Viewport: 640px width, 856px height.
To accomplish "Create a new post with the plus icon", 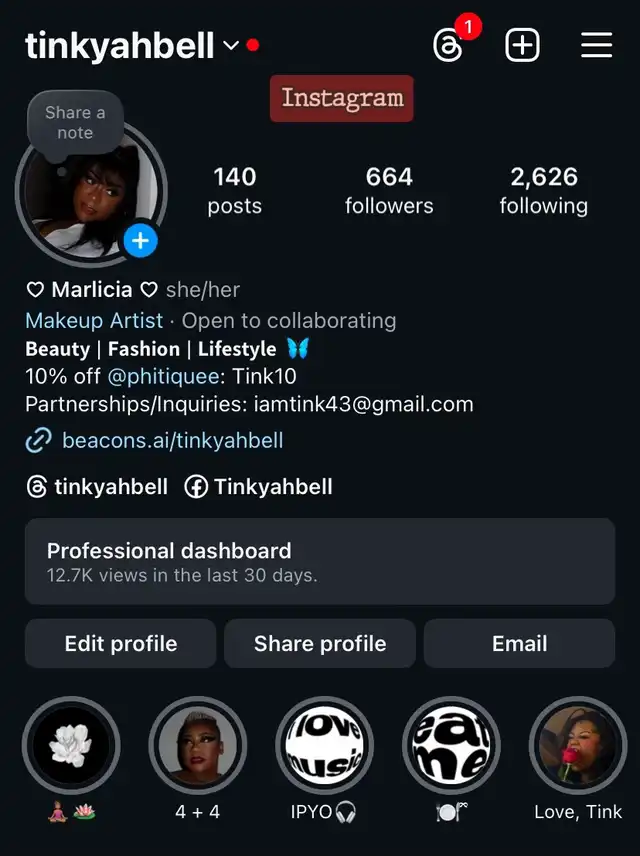I will point(522,46).
